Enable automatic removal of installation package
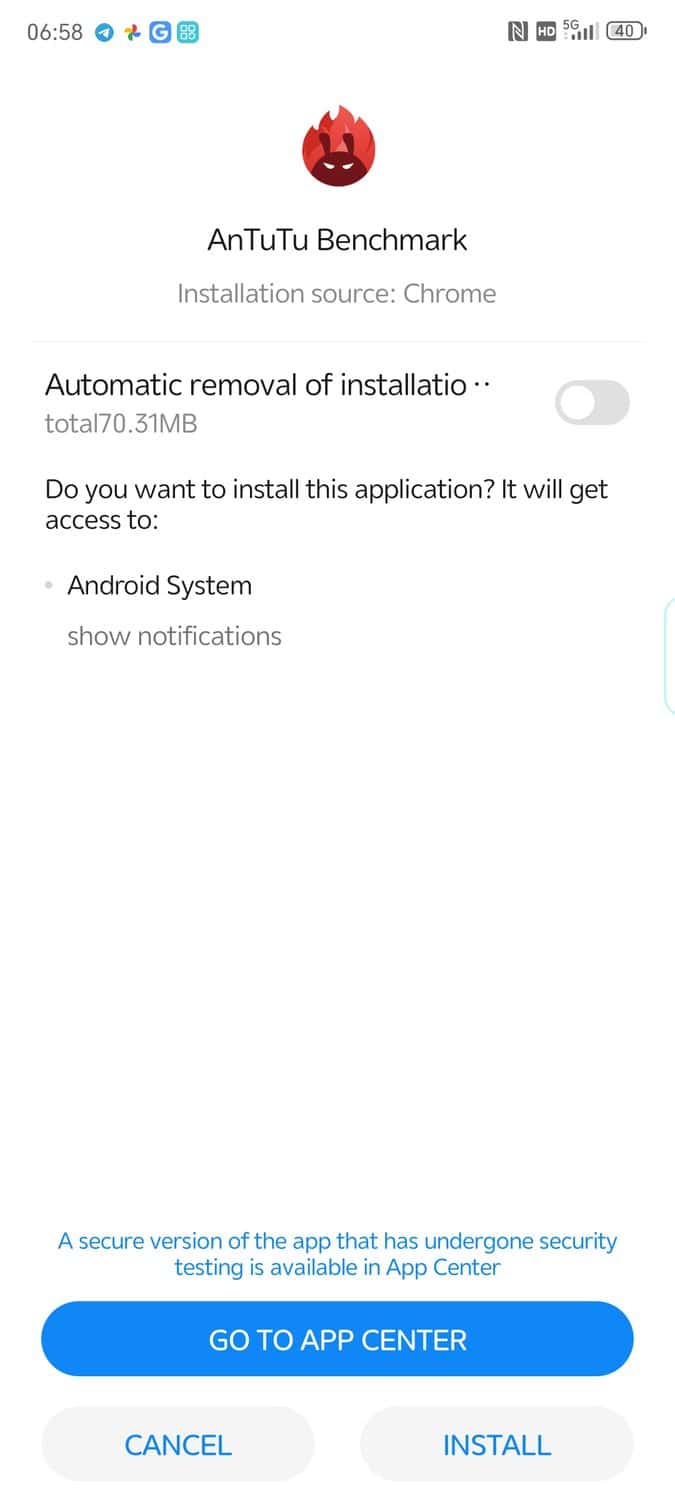Viewport: 675px width, 1500px height. pos(592,402)
